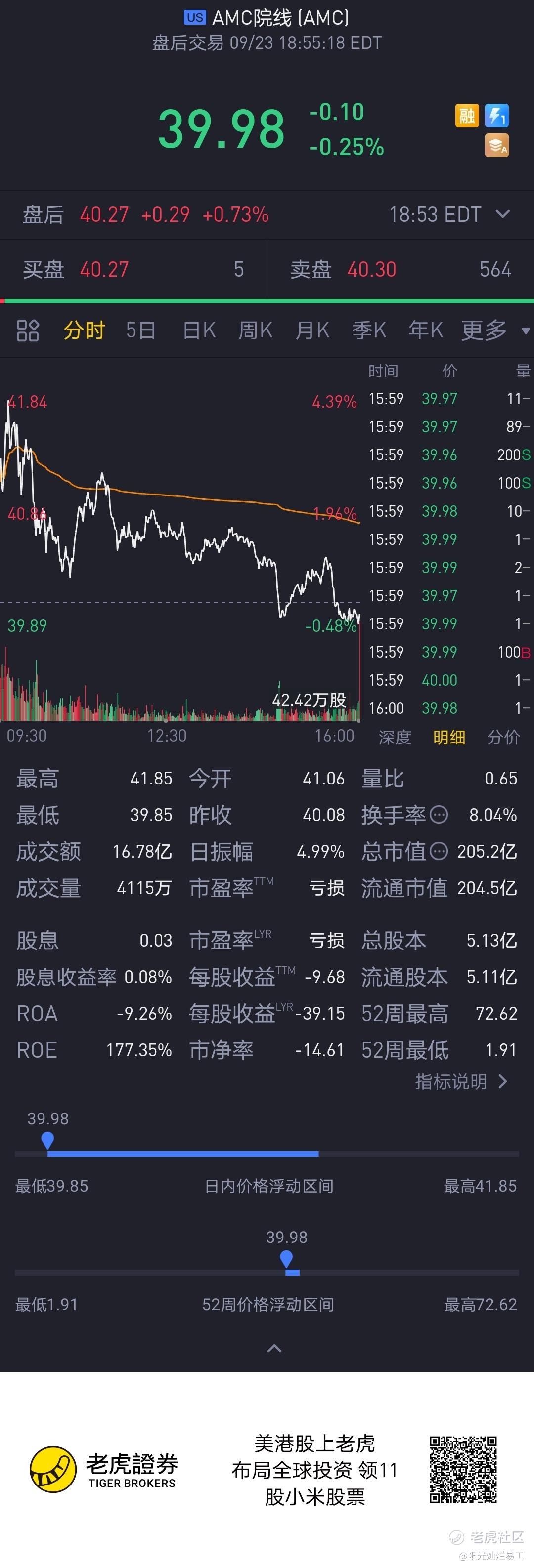Open the chart layout grid icon

coord(27,330)
